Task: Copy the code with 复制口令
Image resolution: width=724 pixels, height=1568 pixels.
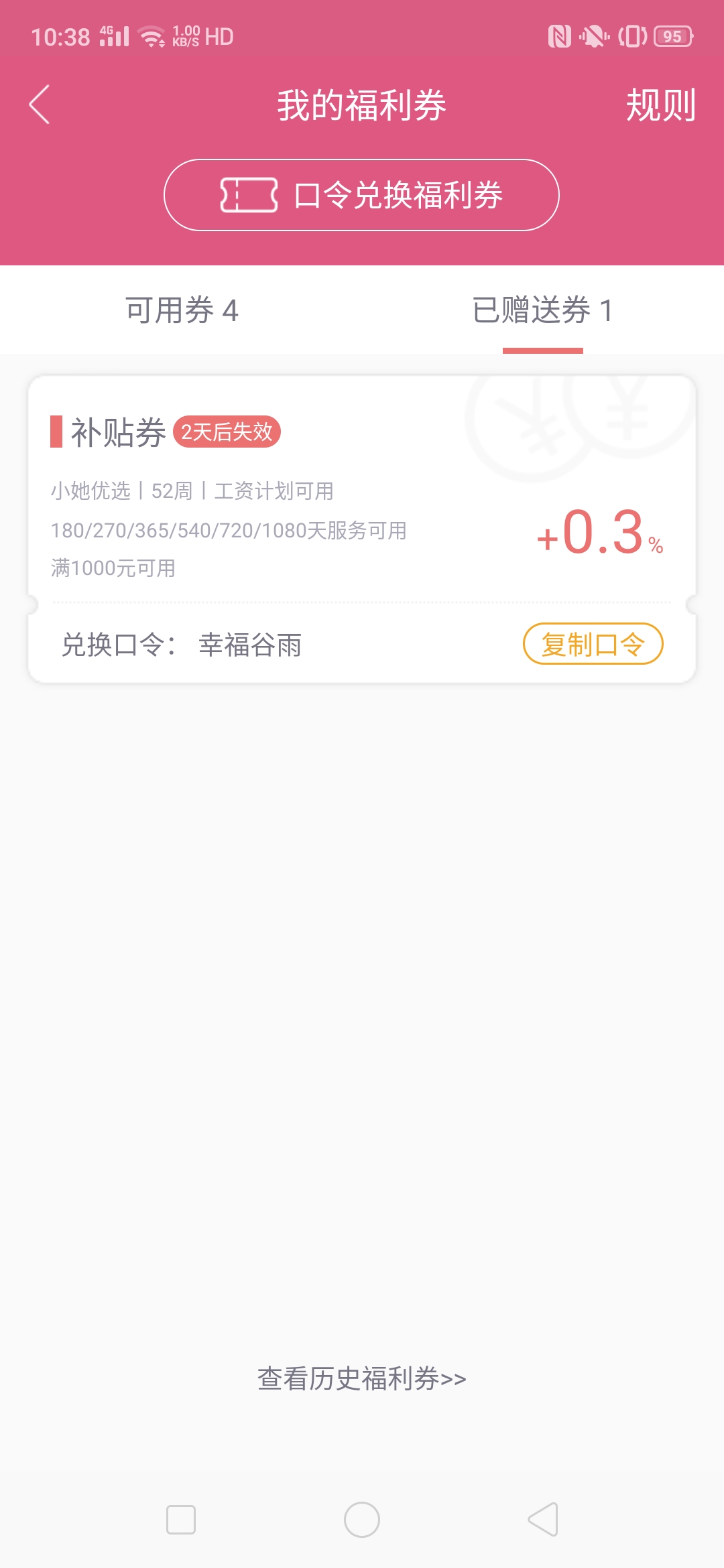Action: click(593, 644)
